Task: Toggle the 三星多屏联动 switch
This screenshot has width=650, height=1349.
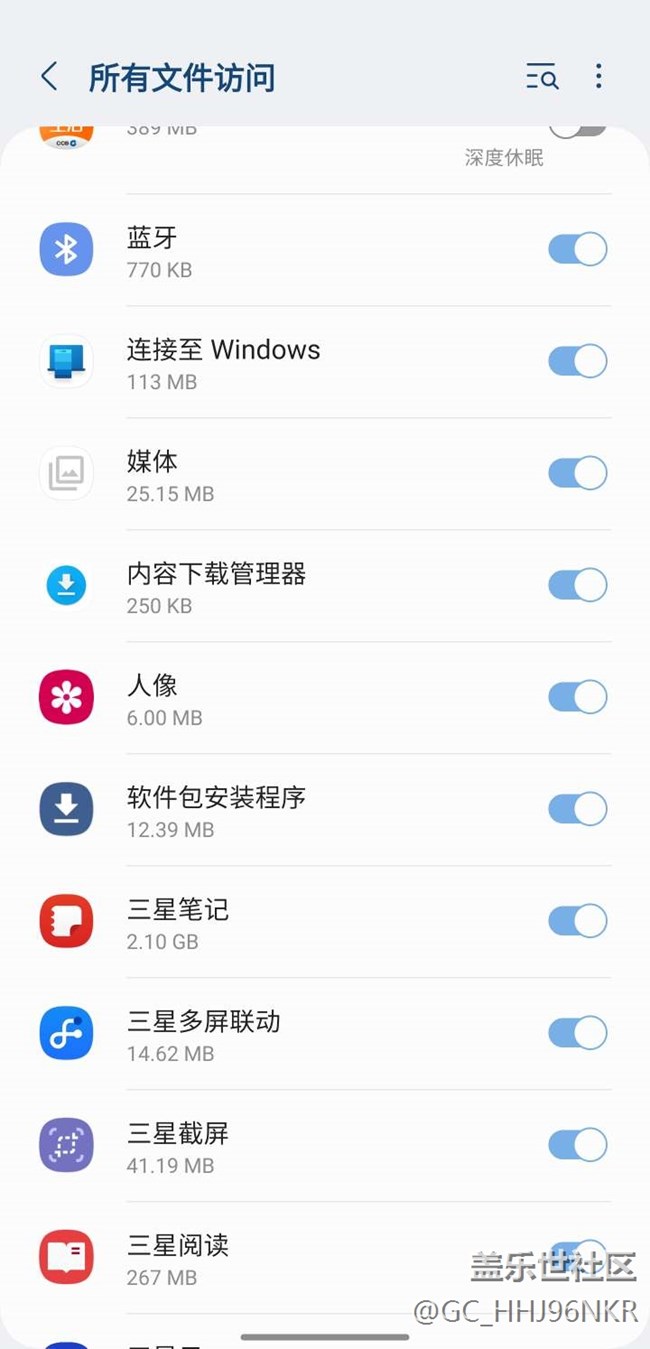Action: (577, 1033)
